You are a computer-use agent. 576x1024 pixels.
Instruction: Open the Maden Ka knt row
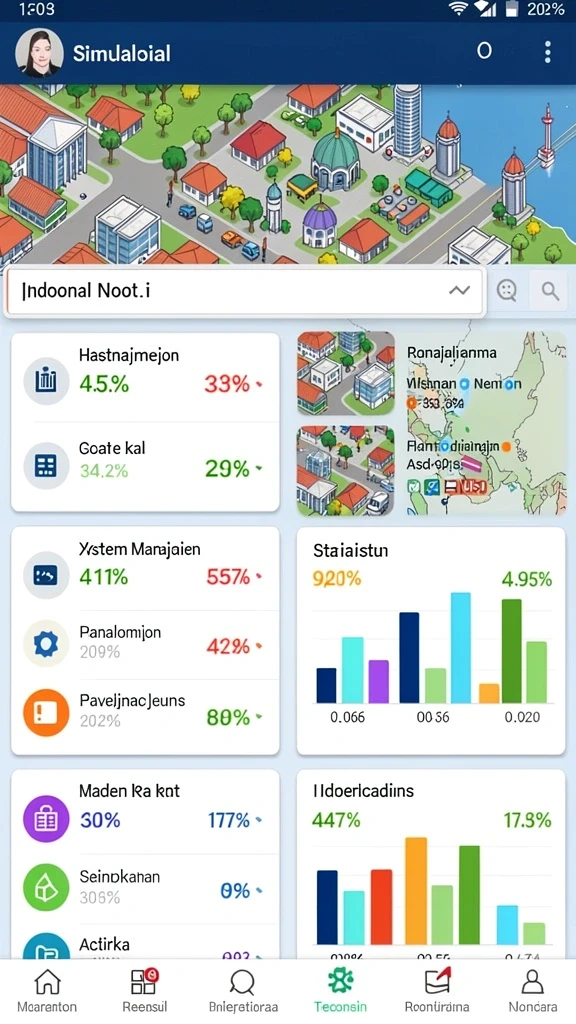145,812
